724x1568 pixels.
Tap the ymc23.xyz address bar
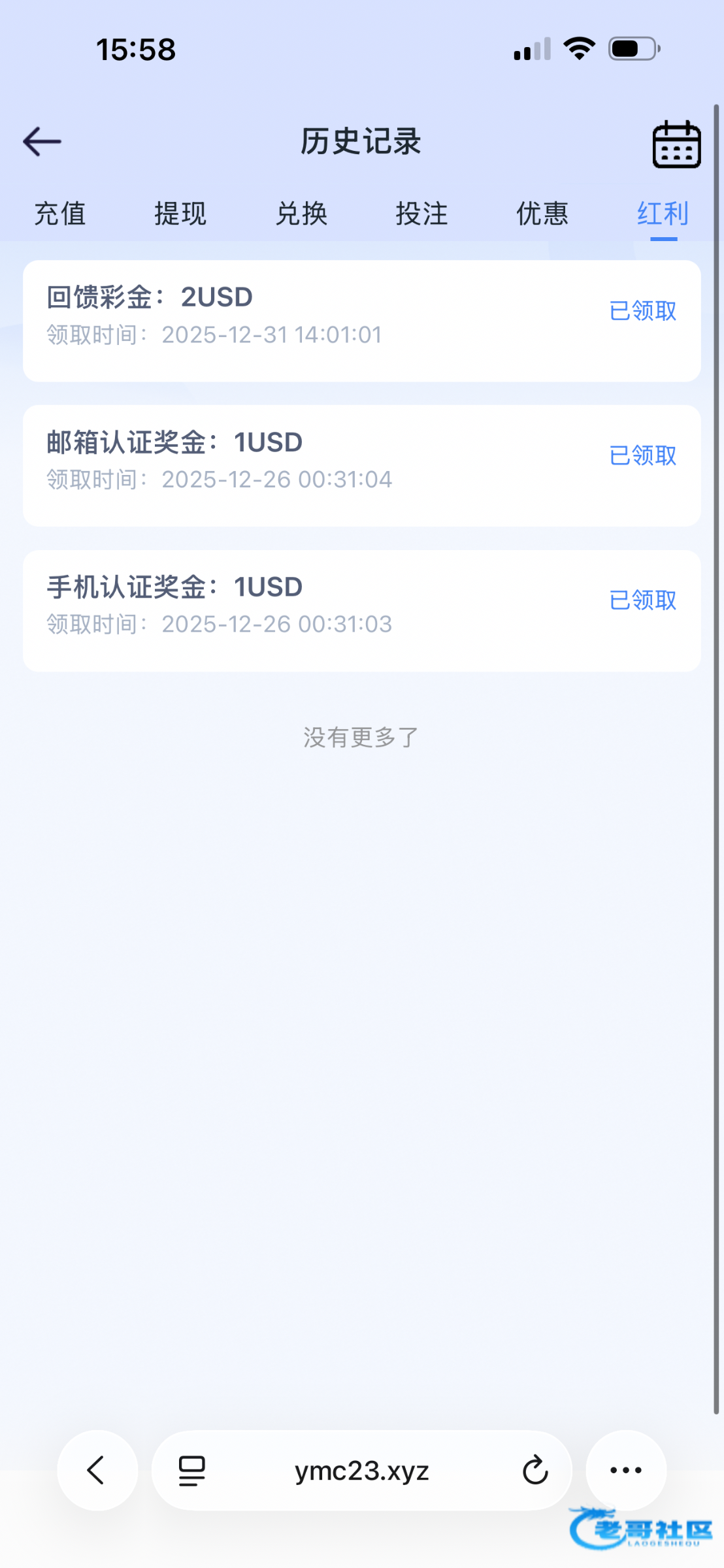361,1471
